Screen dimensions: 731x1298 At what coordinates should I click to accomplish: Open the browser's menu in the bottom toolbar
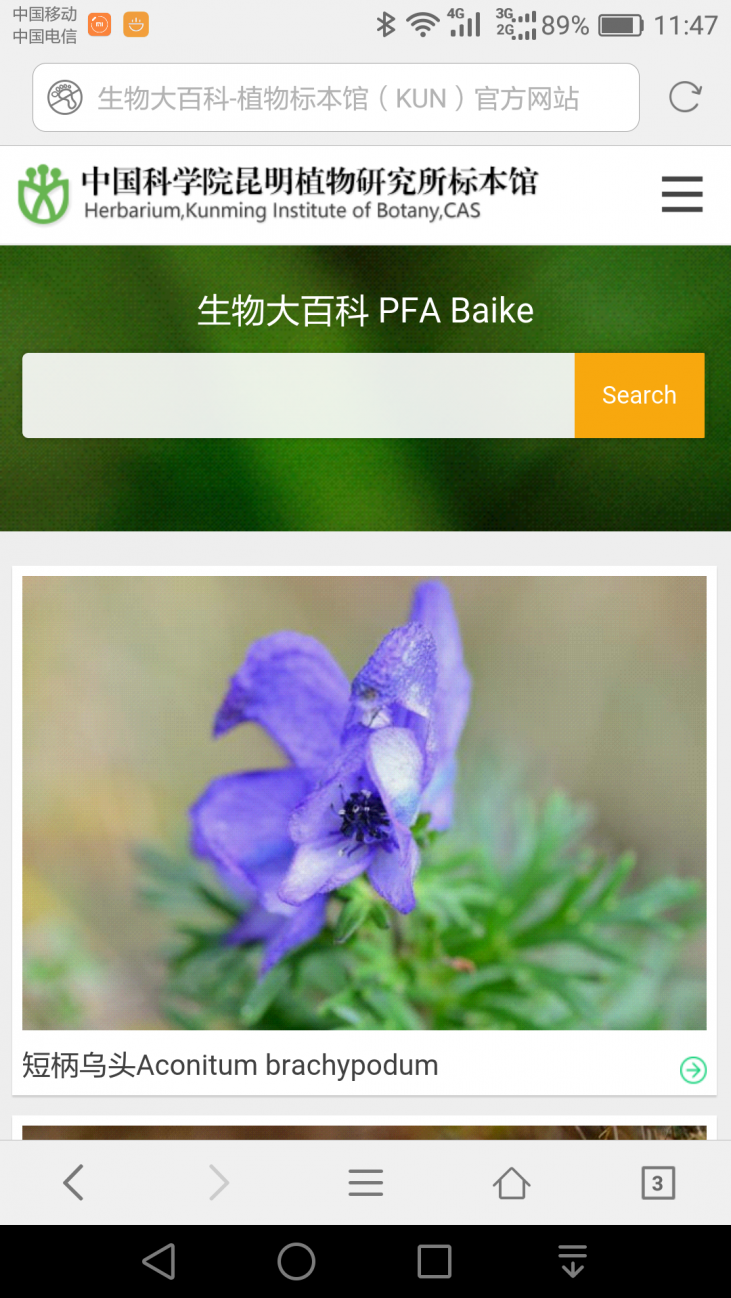(365, 1183)
